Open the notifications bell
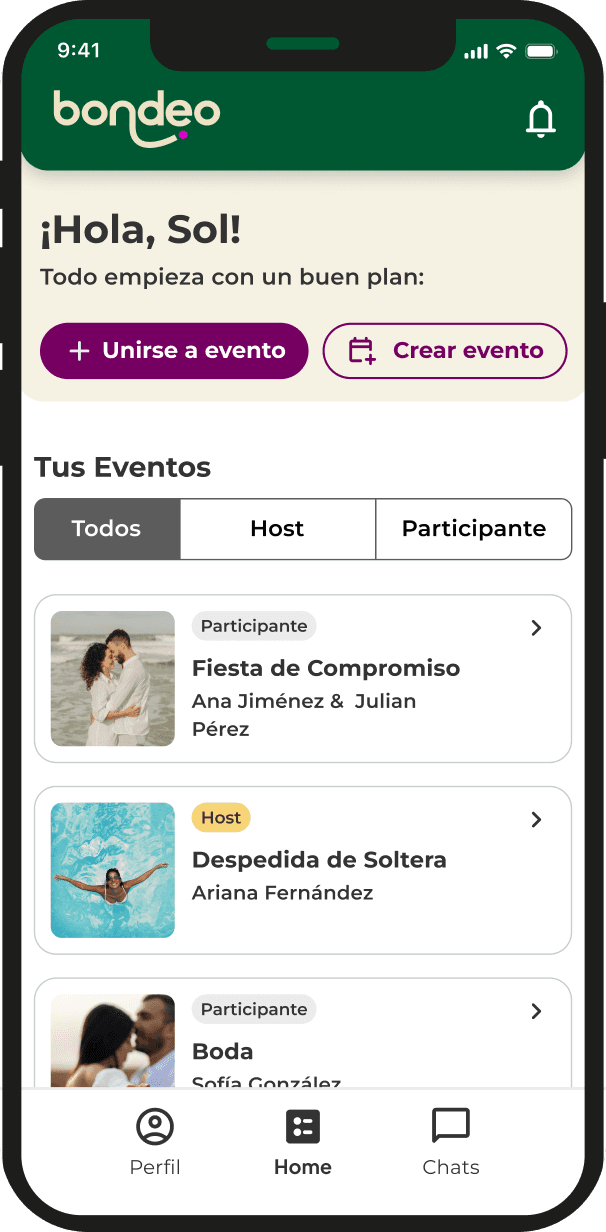The height and width of the screenshot is (1232, 606). tap(540, 120)
